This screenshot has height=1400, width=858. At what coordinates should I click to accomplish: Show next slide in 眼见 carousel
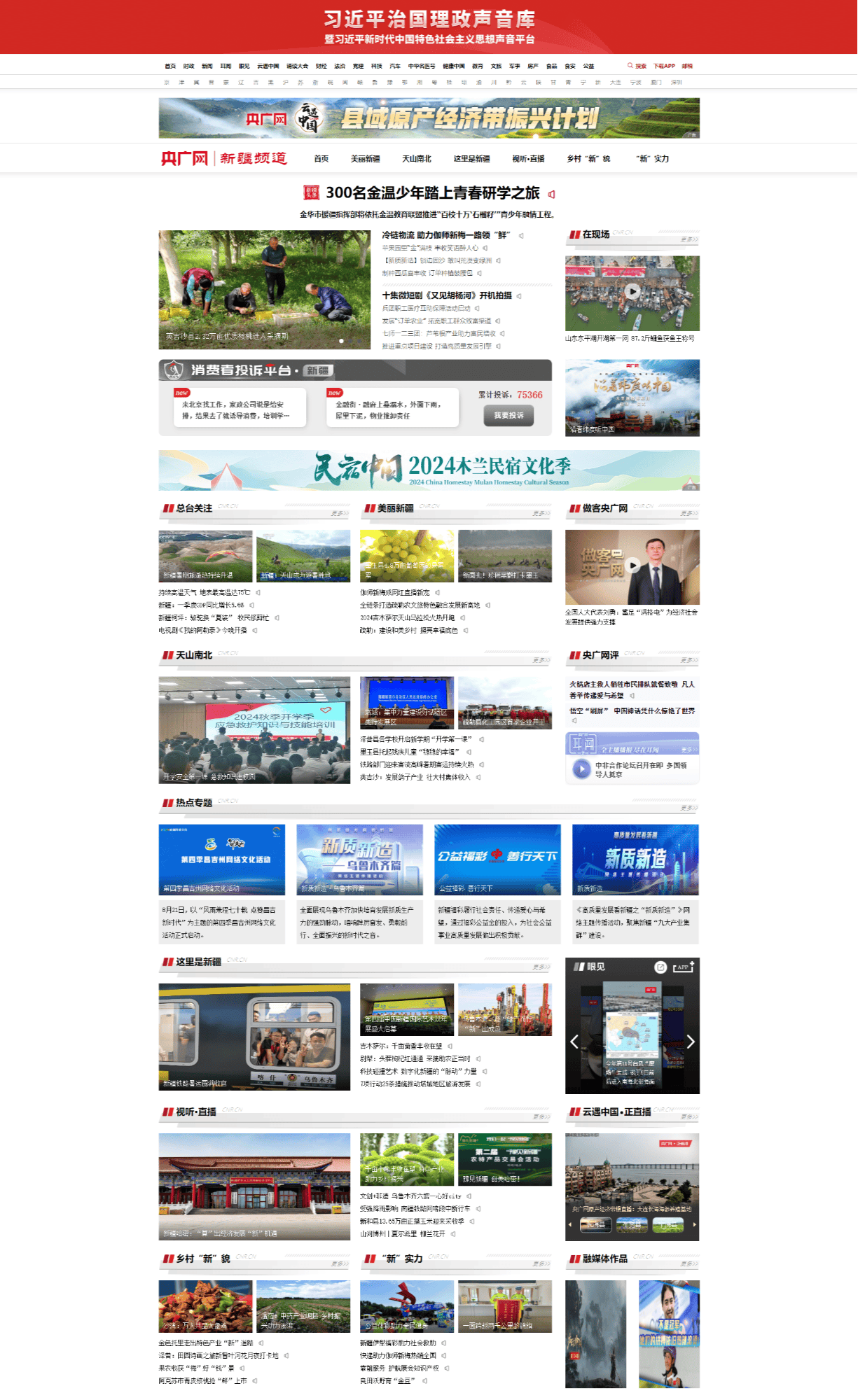tap(691, 1042)
